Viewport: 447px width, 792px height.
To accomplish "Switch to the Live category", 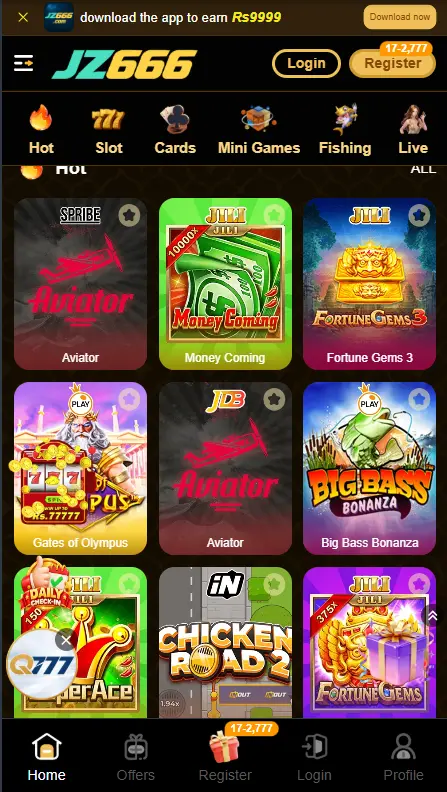I will click(413, 130).
